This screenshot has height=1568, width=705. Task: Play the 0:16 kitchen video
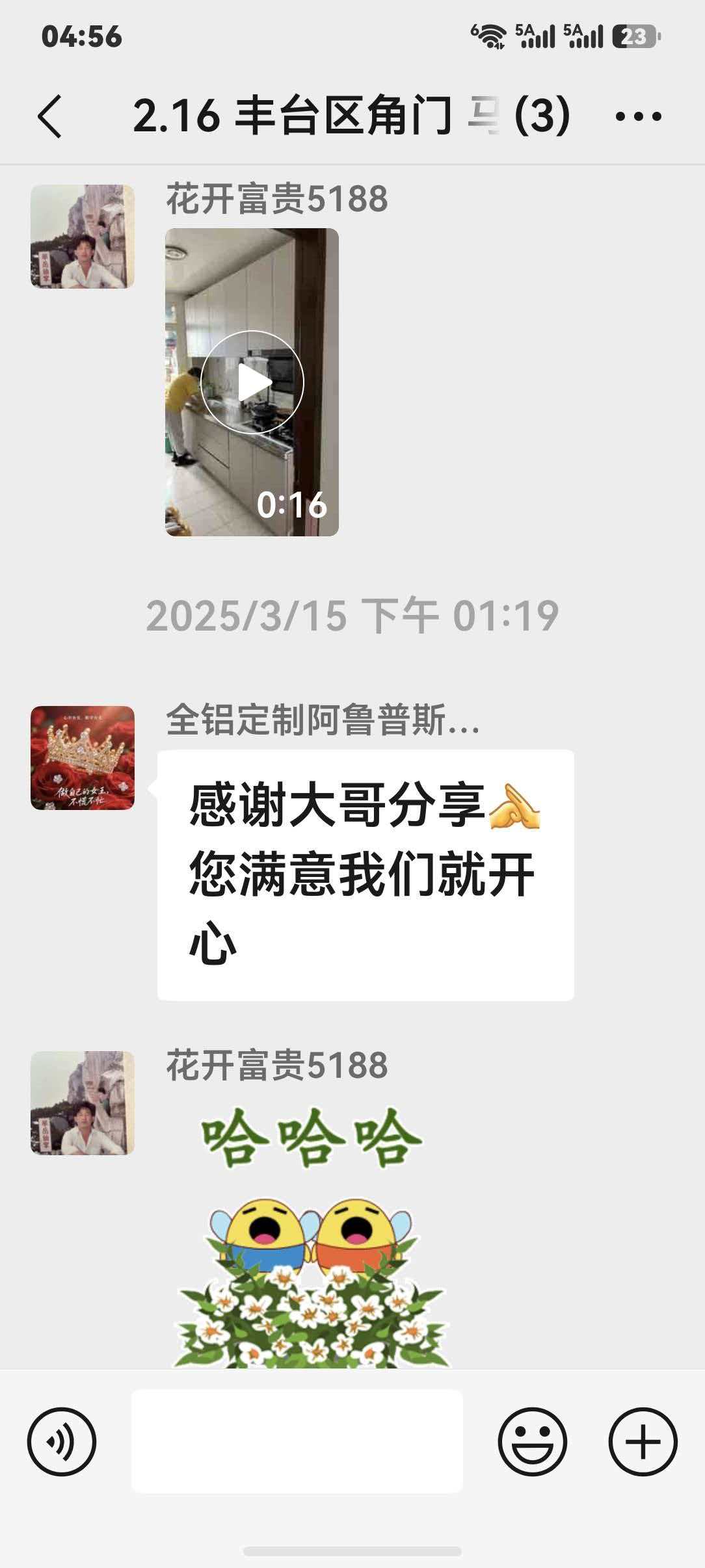click(x=252, y=382)
